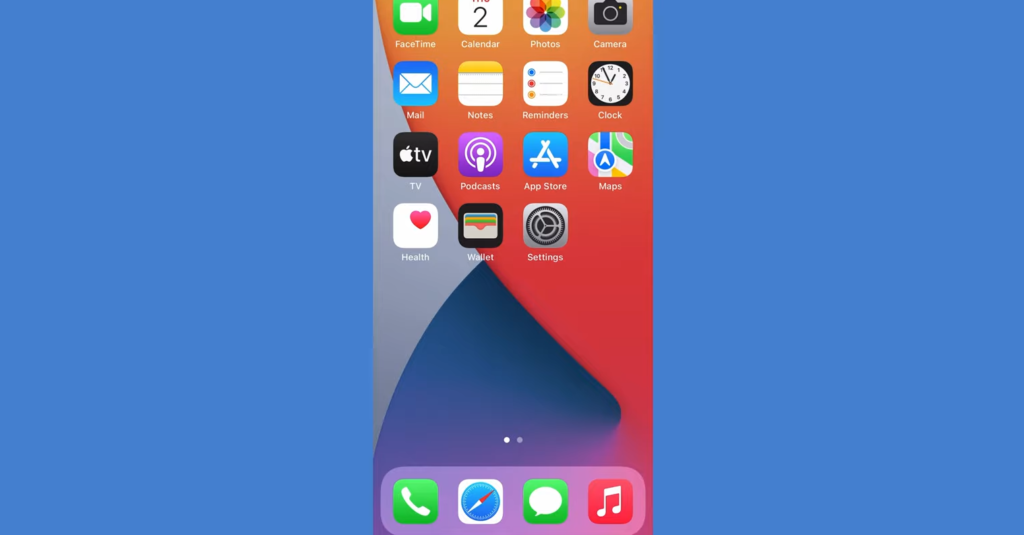Screen dimensions: 1024x535
Task: Tap the home screen page indicator dots
Action: point(513,440)
